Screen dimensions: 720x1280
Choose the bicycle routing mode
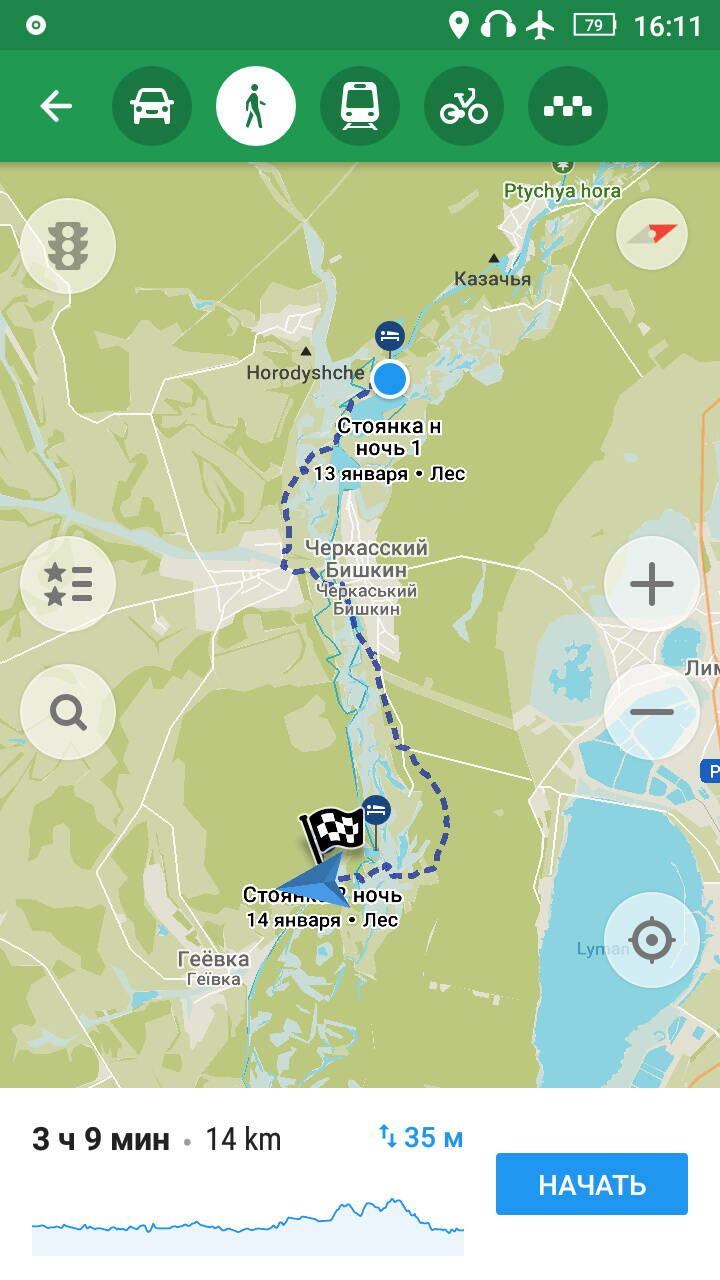pos(464,106)
